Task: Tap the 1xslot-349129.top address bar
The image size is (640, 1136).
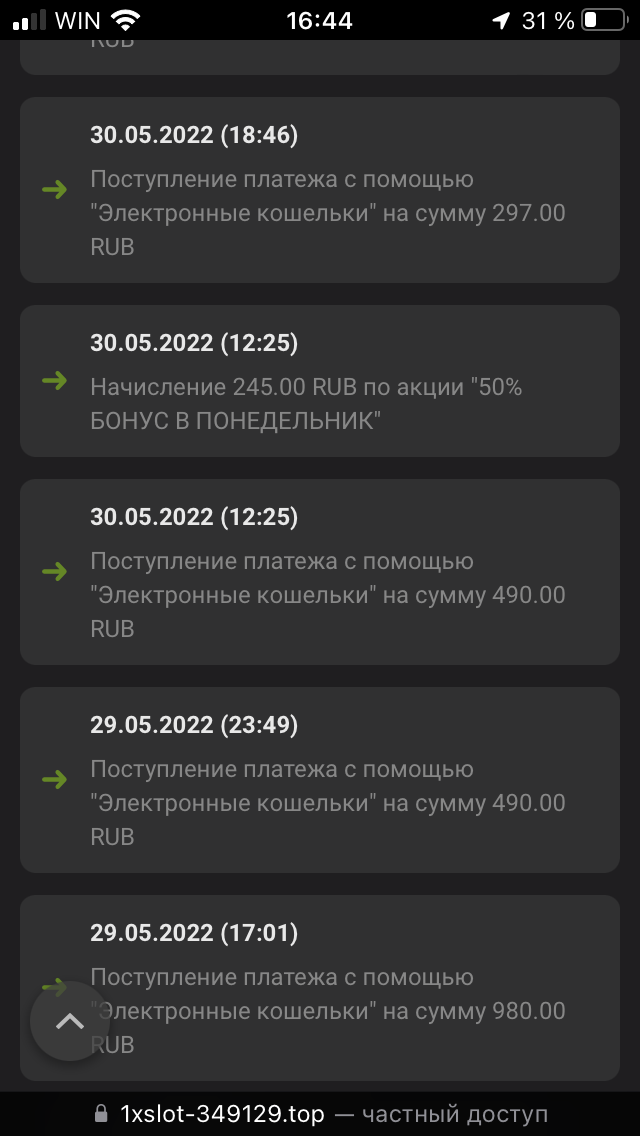Action: point(320,1113)
